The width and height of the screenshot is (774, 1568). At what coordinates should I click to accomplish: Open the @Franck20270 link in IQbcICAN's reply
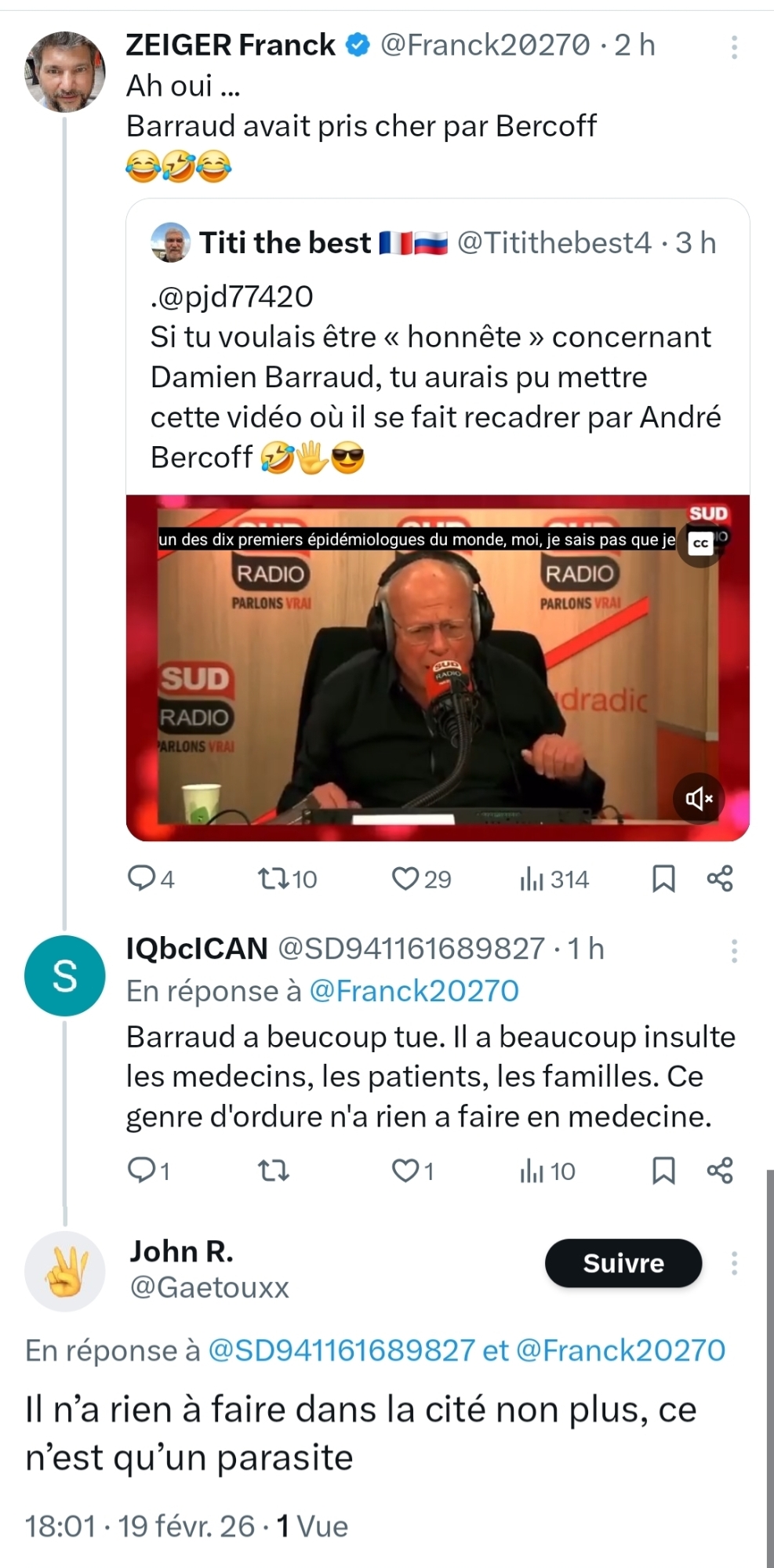414,991
